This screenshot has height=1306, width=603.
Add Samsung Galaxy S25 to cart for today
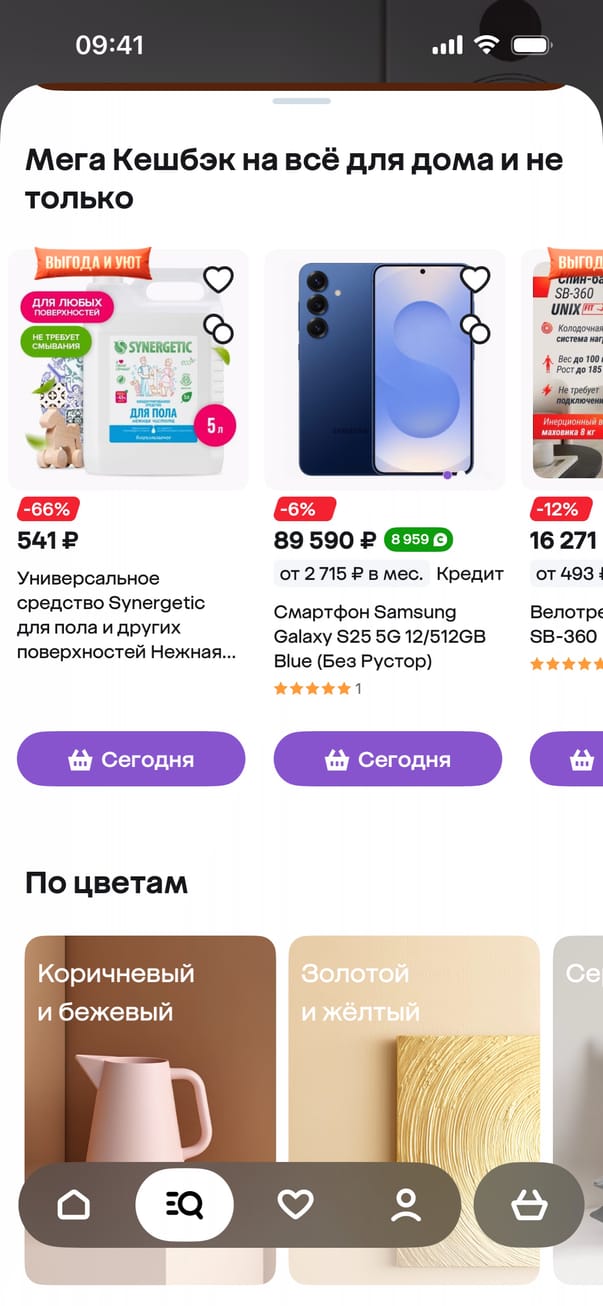coord(388,759)
